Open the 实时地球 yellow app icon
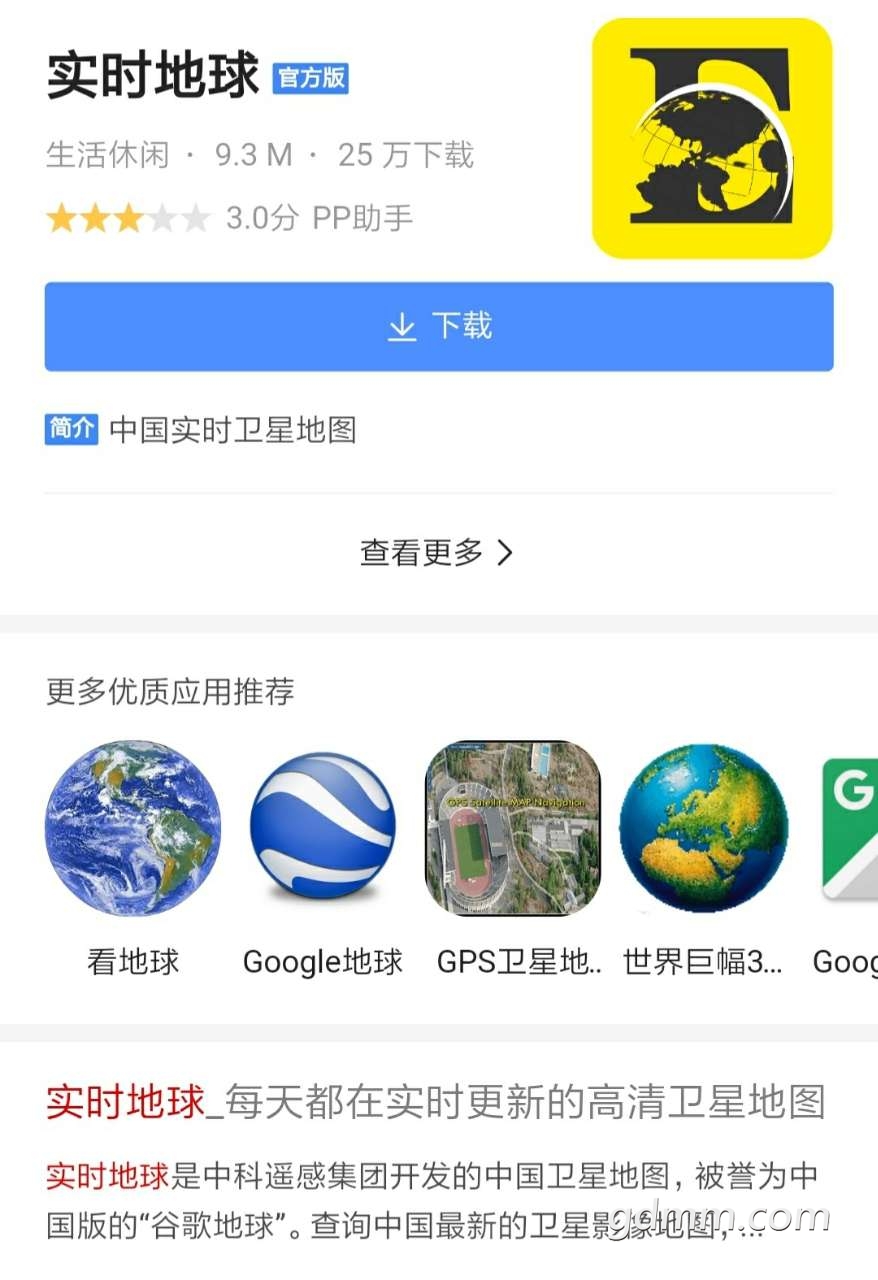This screenshot has height=1280, width=878. pos(712,138)
